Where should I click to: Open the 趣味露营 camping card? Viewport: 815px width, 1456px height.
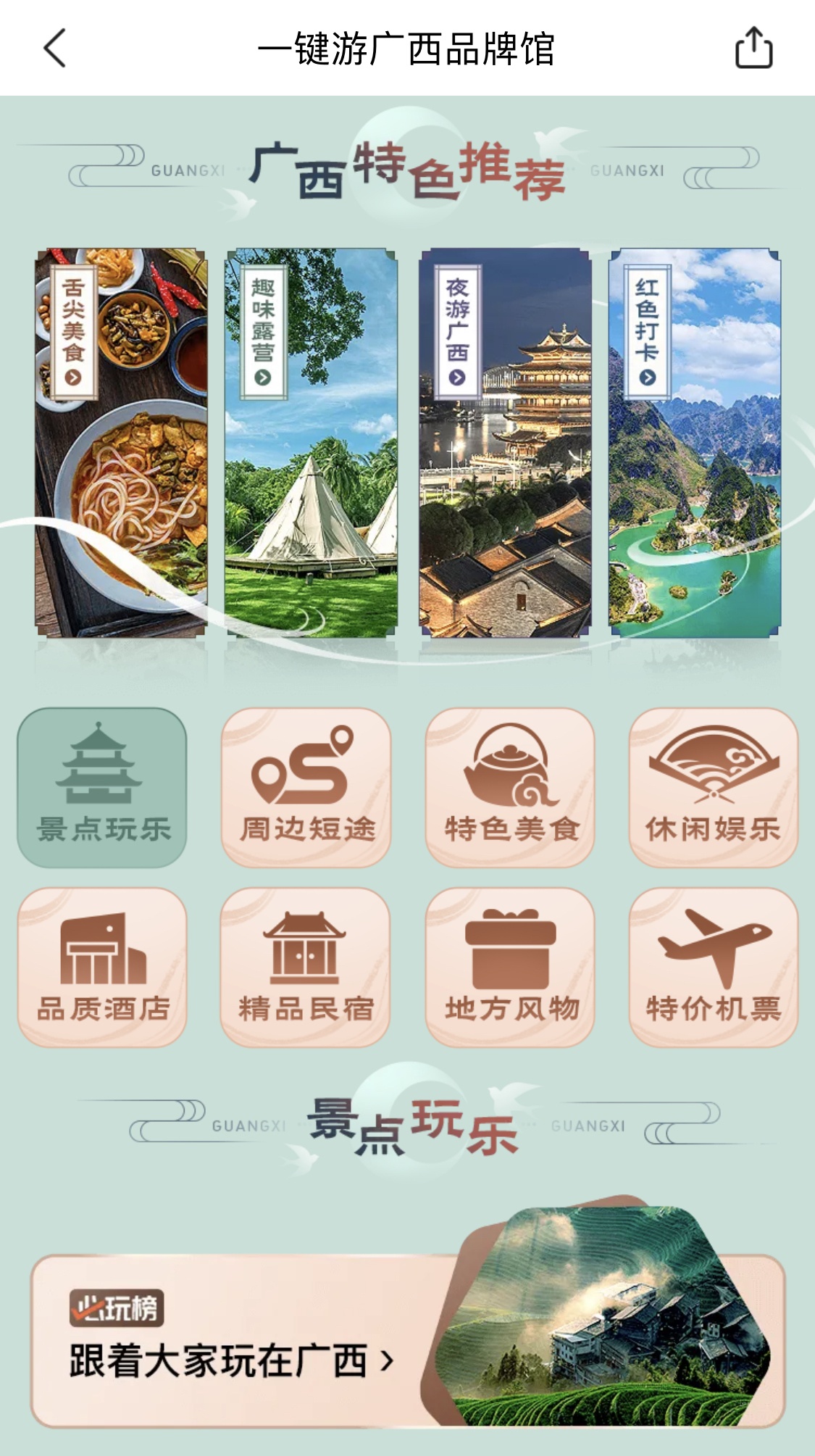(311, 444)
